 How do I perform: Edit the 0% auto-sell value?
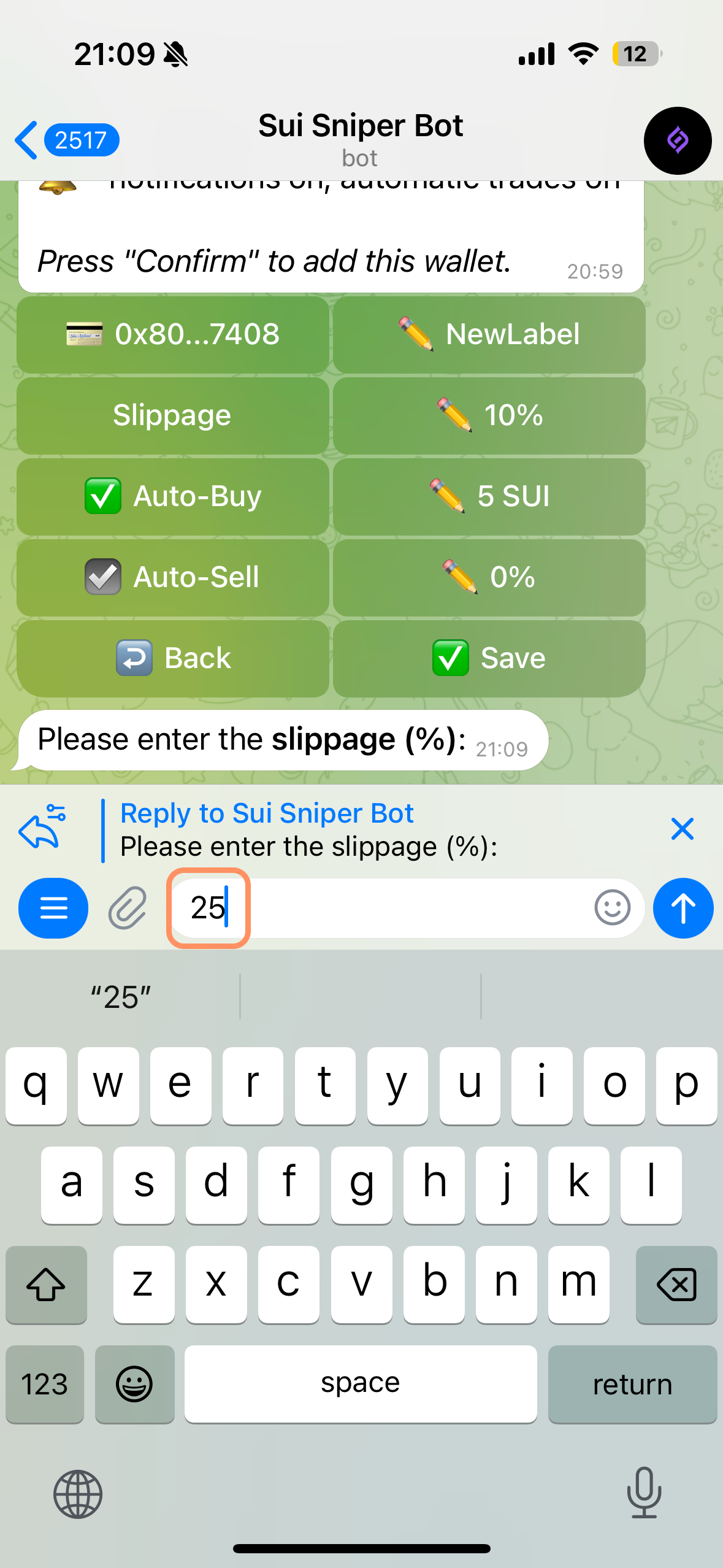(489, 578)
